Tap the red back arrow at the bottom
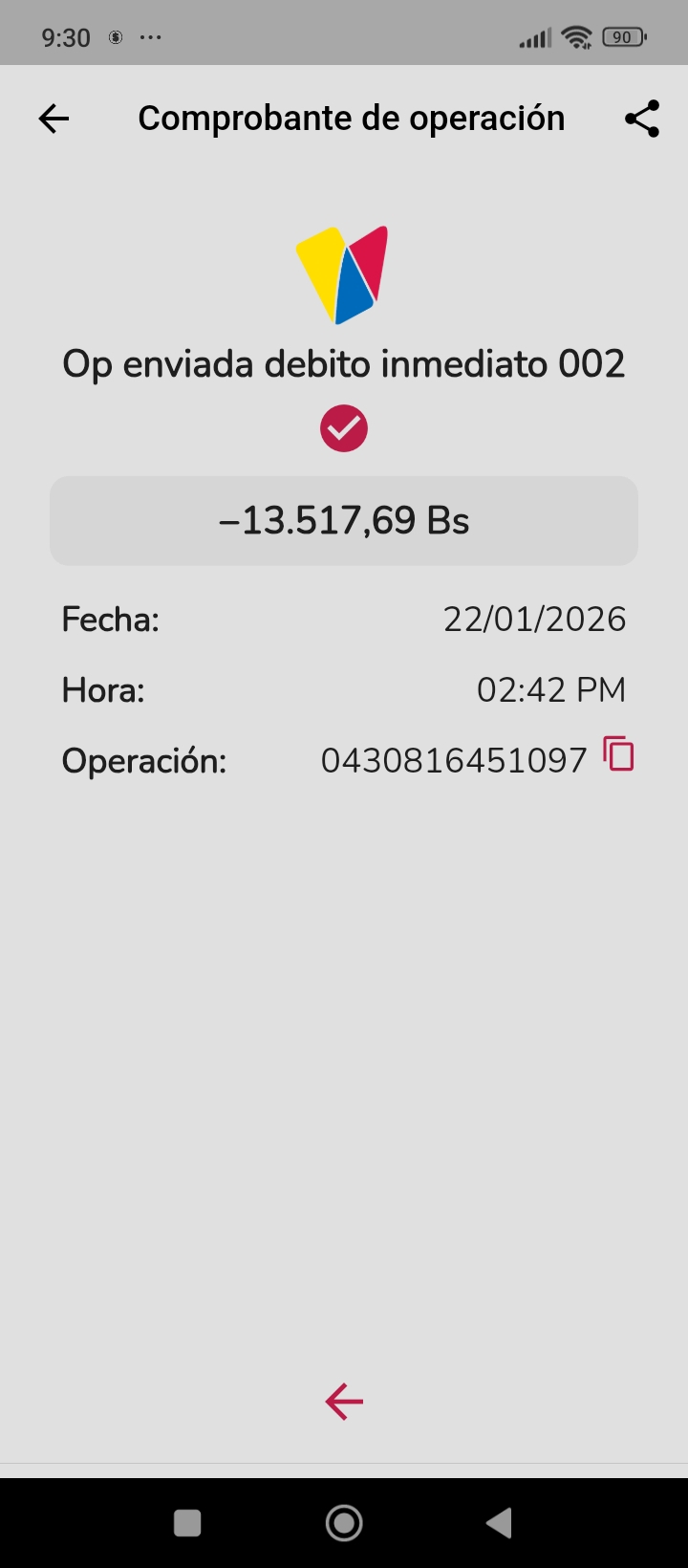This screenshot has height=1568, width=688. click(x=344, y=1402)
